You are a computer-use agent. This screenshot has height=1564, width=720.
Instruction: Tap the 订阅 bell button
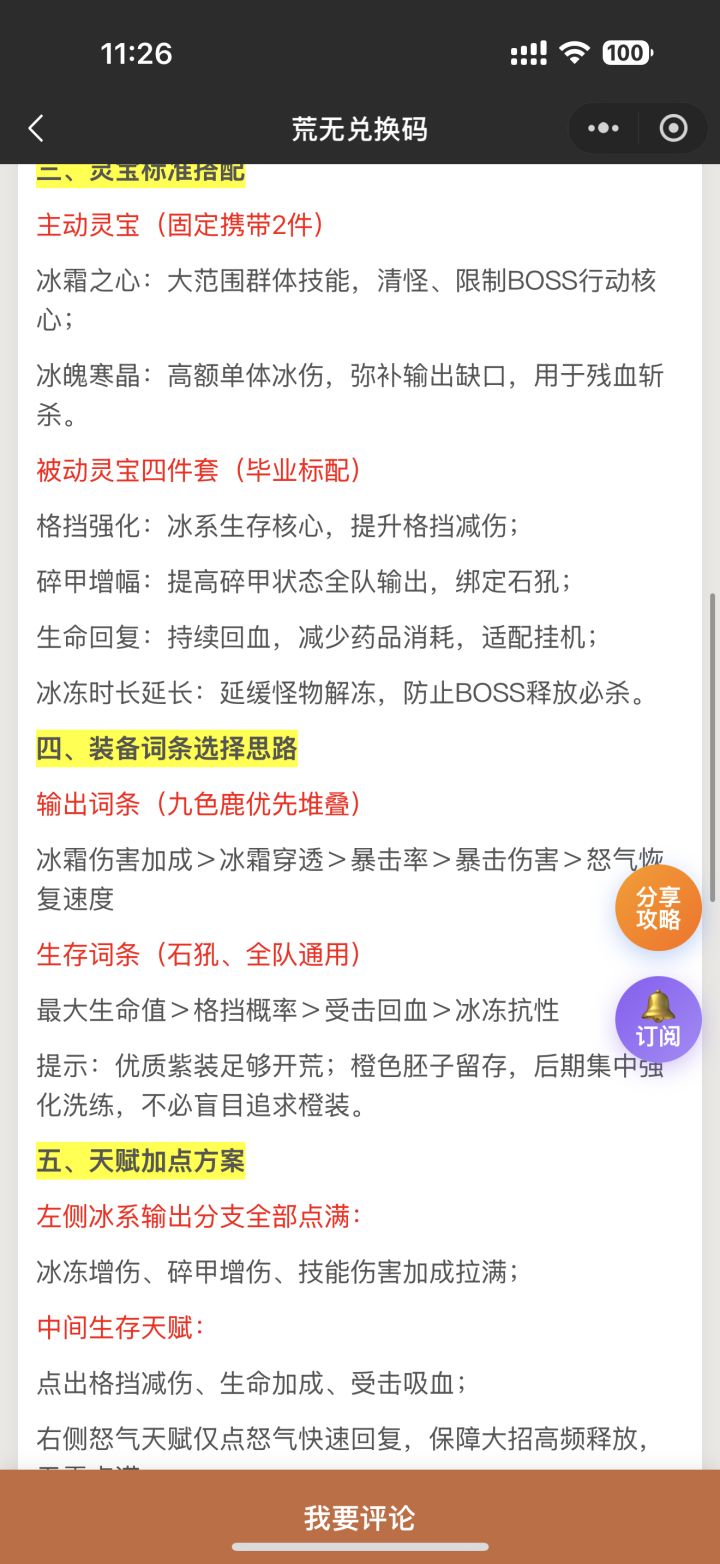[x=658, y=1019]
